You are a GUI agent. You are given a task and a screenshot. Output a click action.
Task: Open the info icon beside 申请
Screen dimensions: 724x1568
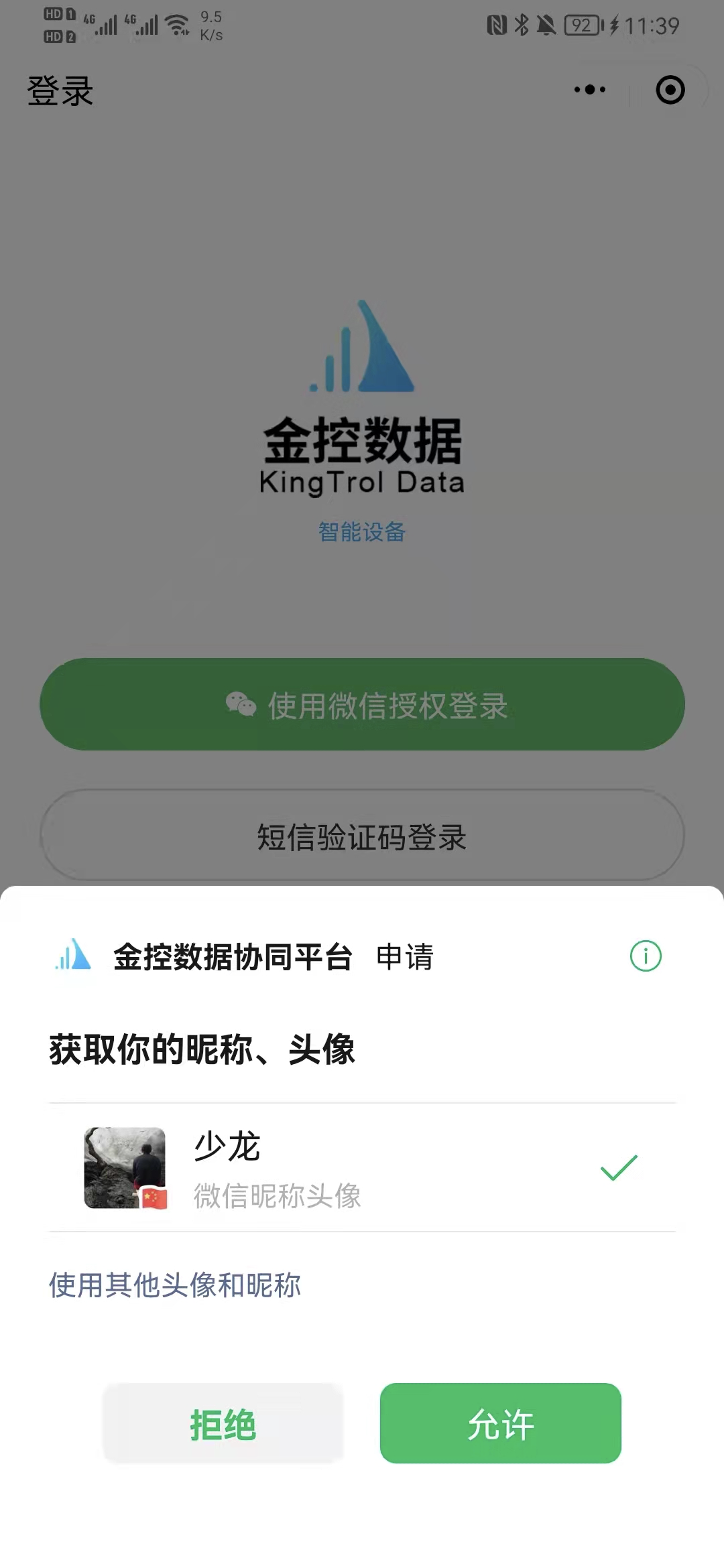646,956
